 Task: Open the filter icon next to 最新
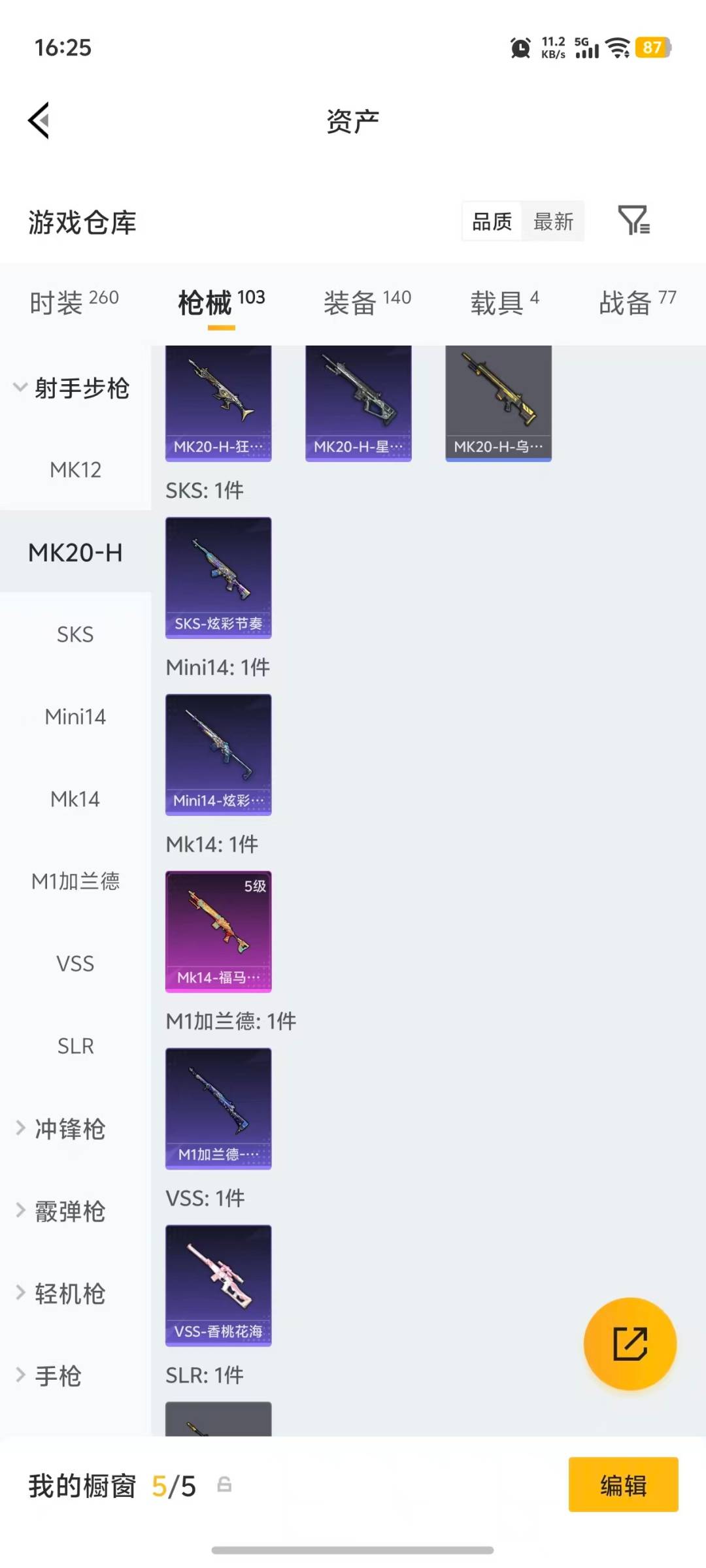coord(635,221)
